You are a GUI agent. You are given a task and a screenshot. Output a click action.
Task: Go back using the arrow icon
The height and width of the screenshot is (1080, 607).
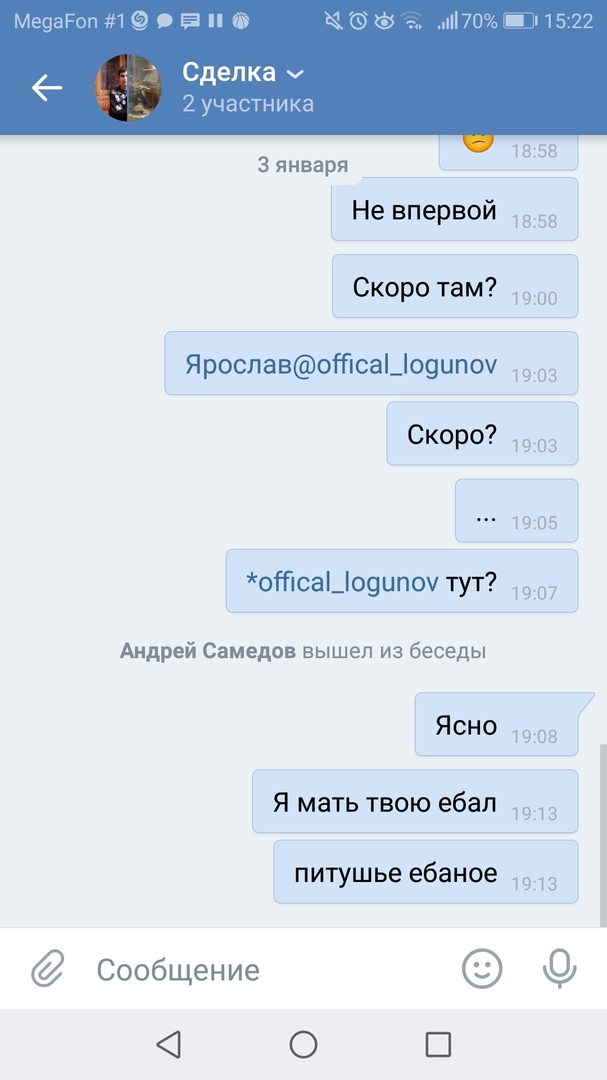46,88
